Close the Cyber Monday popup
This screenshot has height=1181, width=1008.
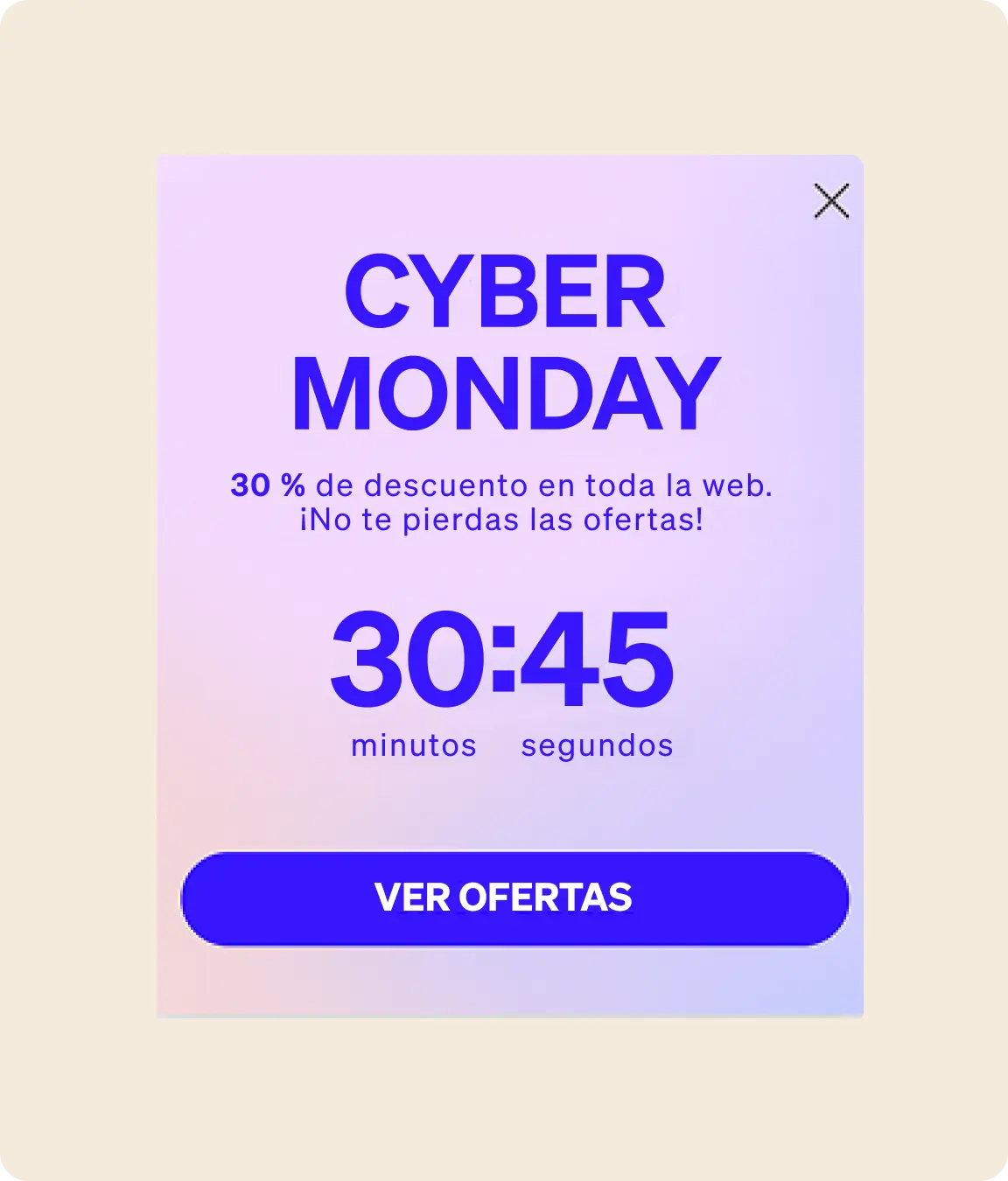point(830,201)
